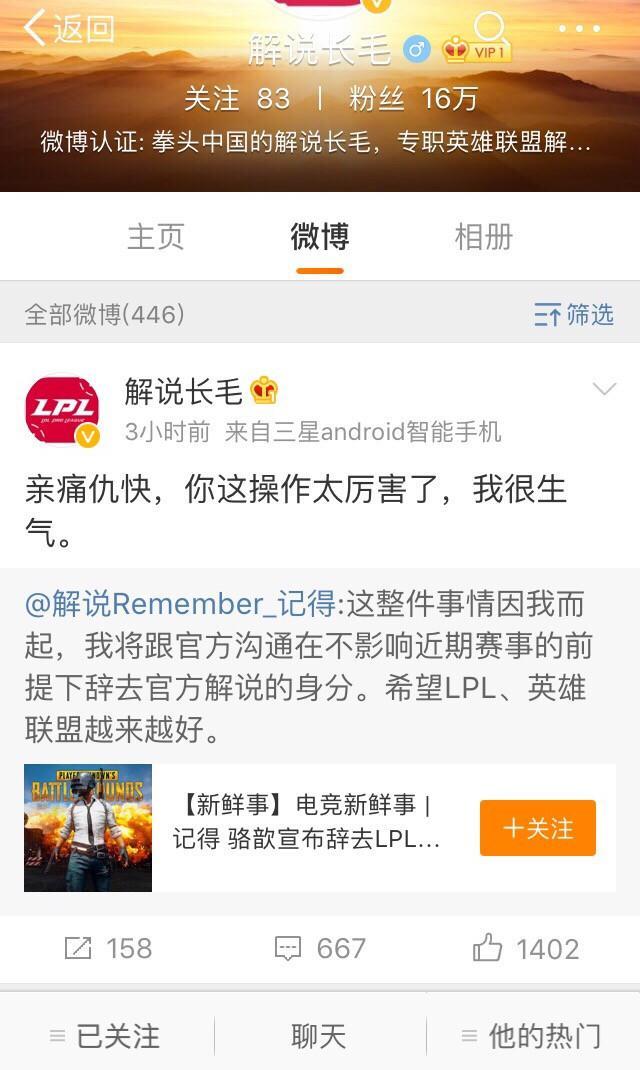
Task: Open the comments (667)
Action: point(320,948)
